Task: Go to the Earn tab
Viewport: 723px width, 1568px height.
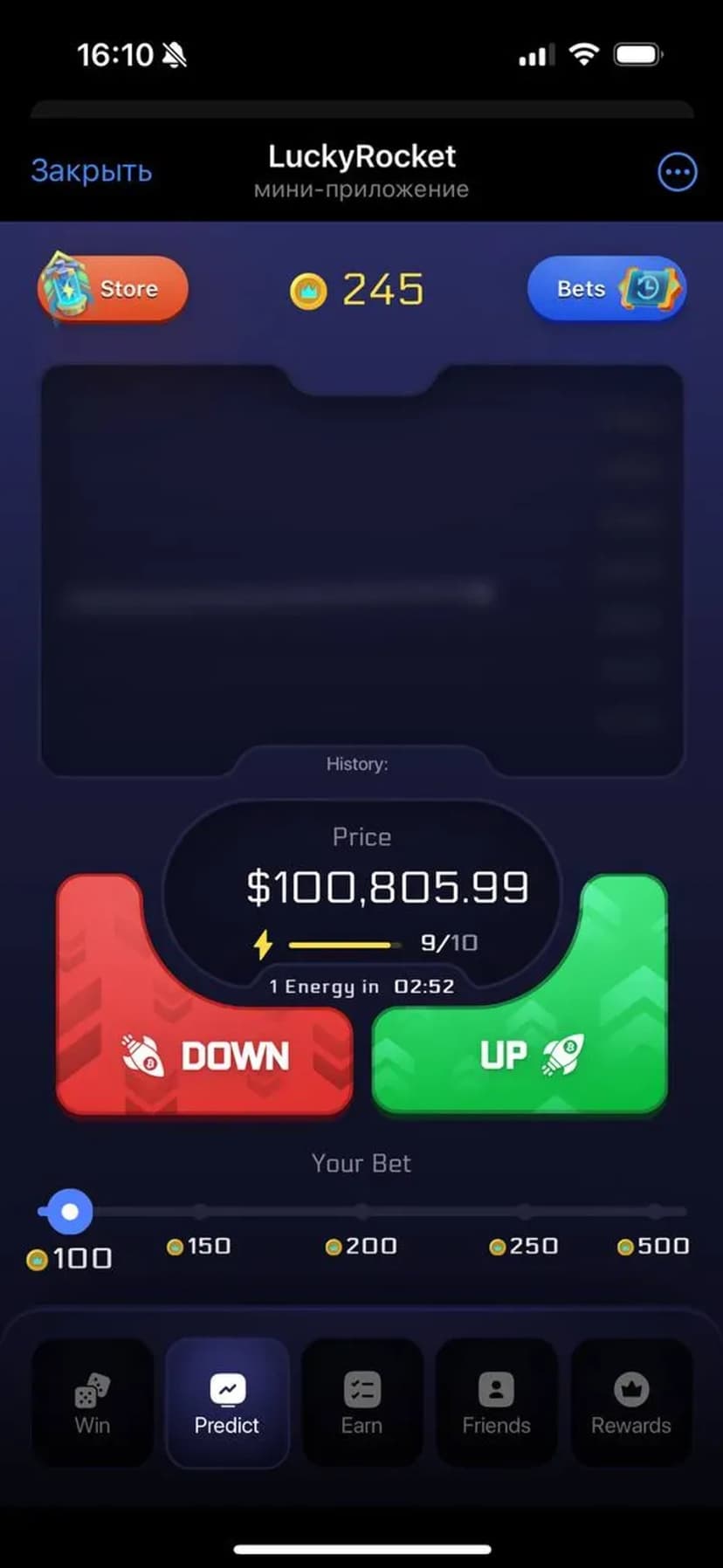Action: point(361,1402)
